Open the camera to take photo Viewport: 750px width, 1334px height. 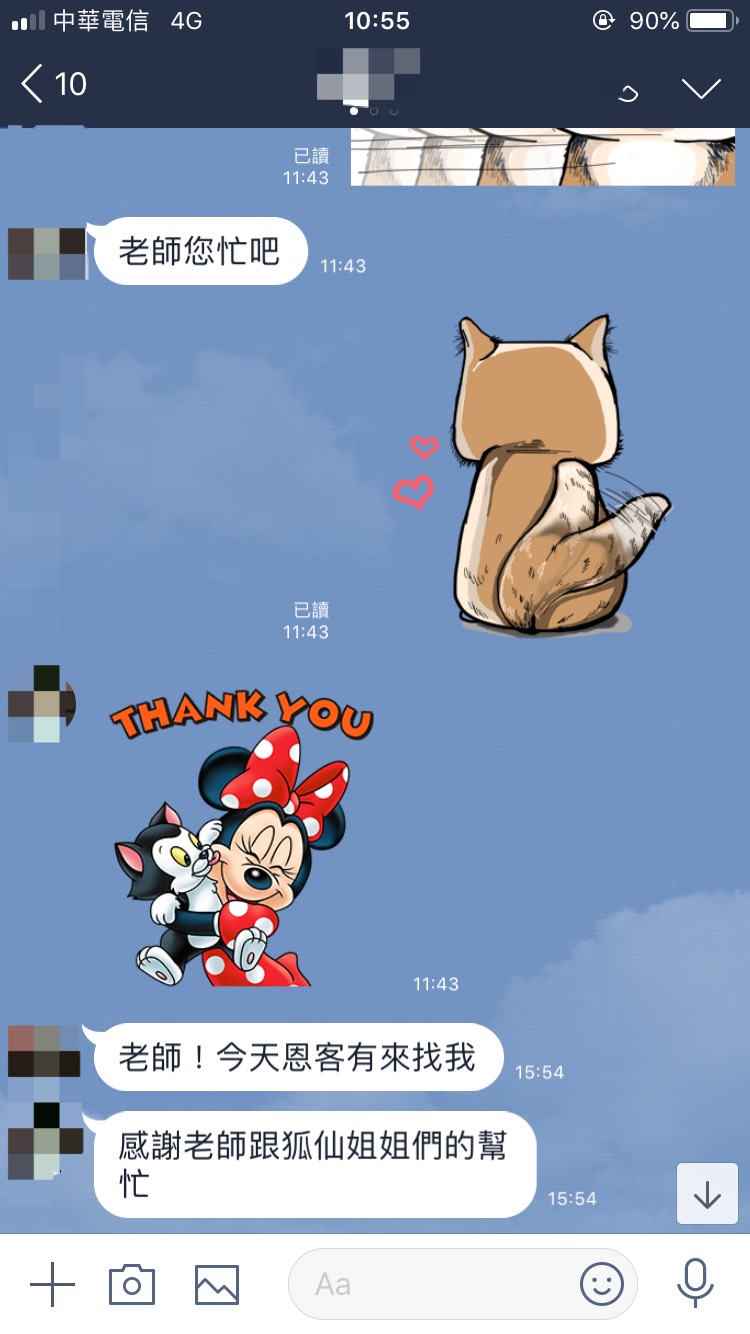[x=132, y=1284]
